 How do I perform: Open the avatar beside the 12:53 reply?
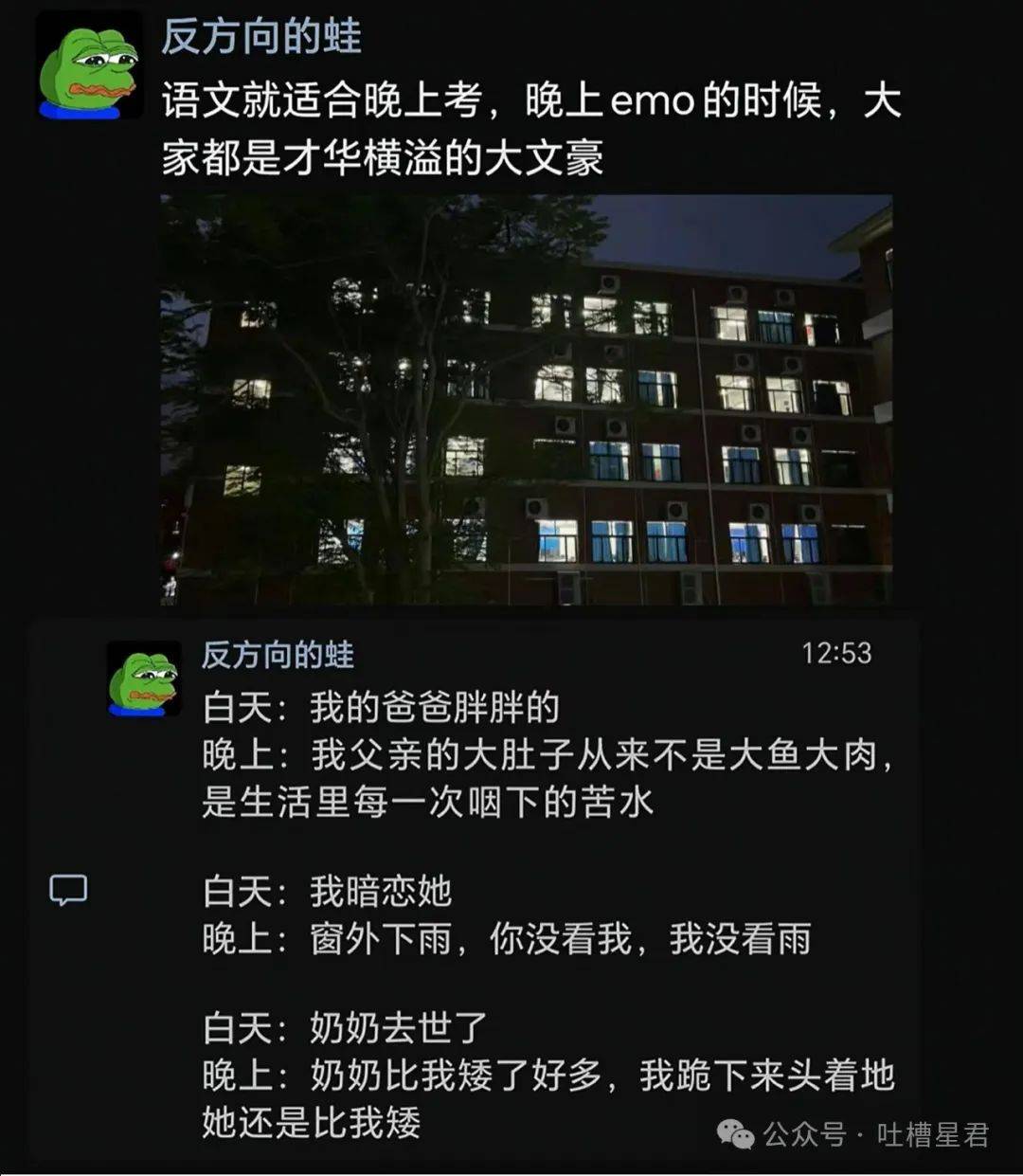[143, 679]
